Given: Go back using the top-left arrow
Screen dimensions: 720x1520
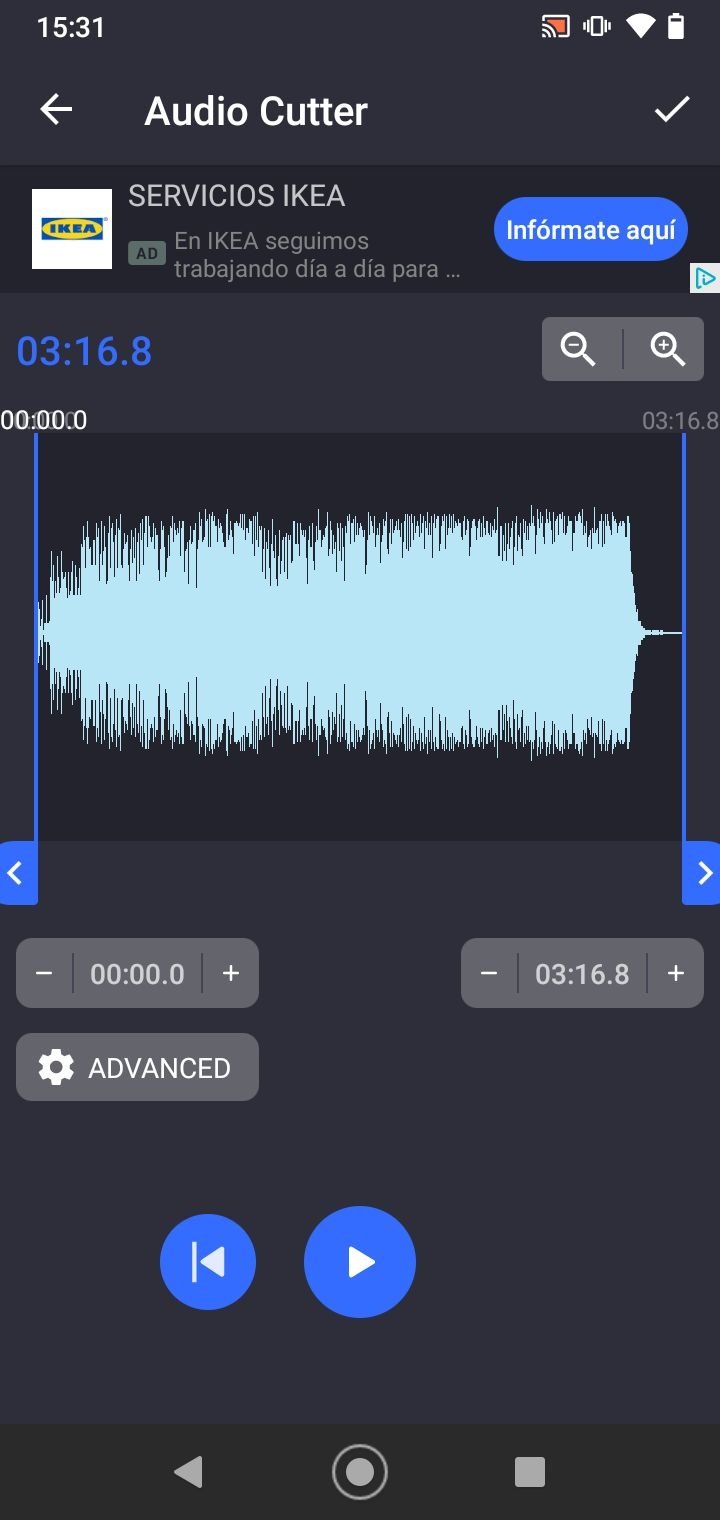Looking at the screenshot, I should (56, 110).
